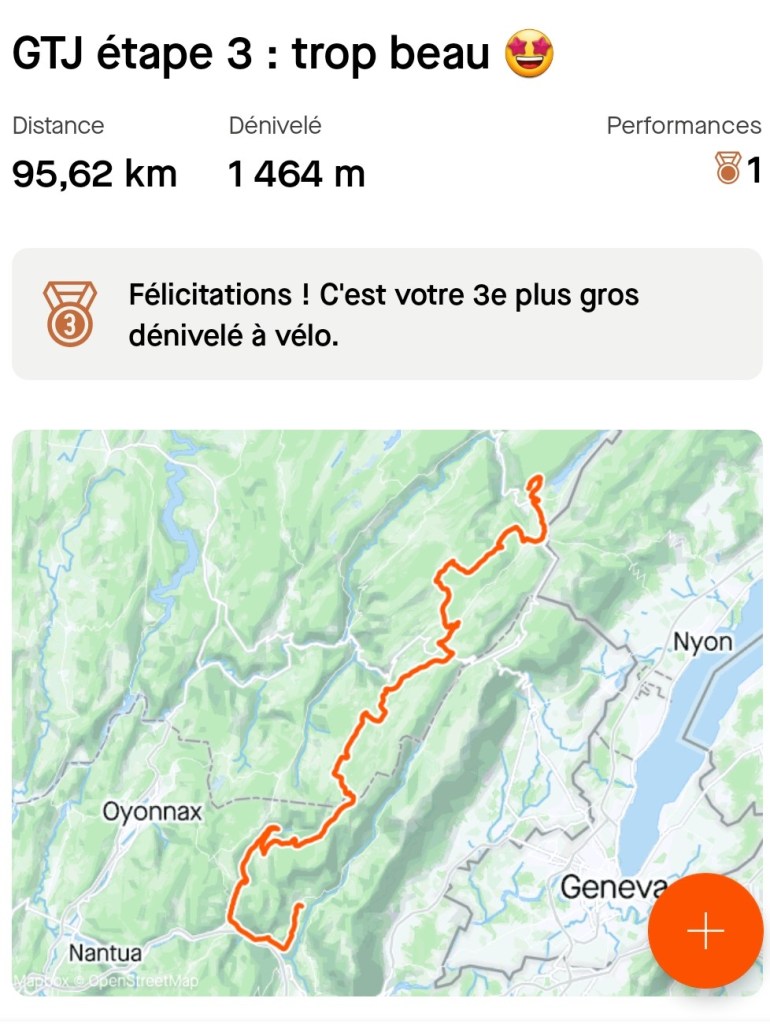Open the 3e plus gros dénivelé achievement banner
770x1024 pixels.
[x=386, y=314]
